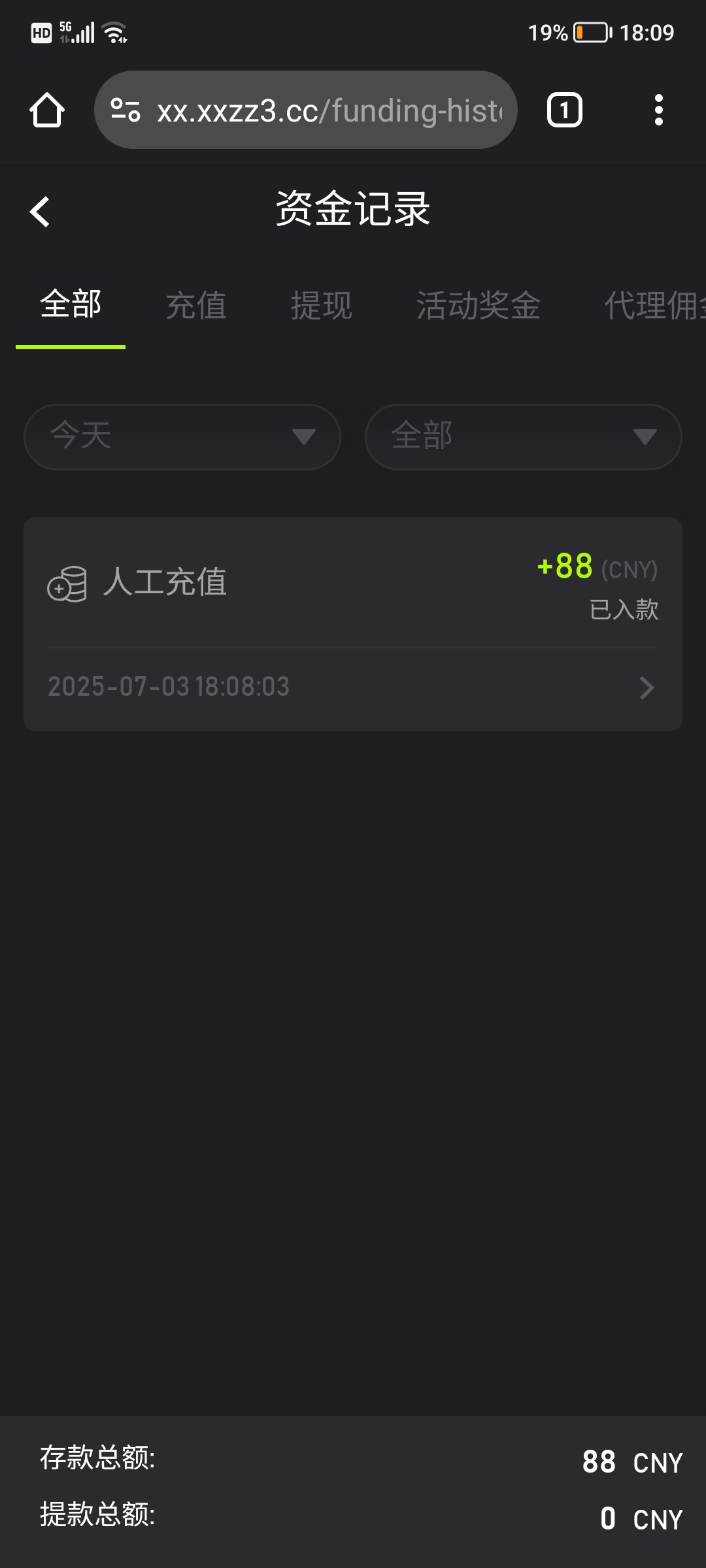Open the browser overflow menu
Image resolution: width=706 pixels, height=1568 pixels.
click(658, 110)
